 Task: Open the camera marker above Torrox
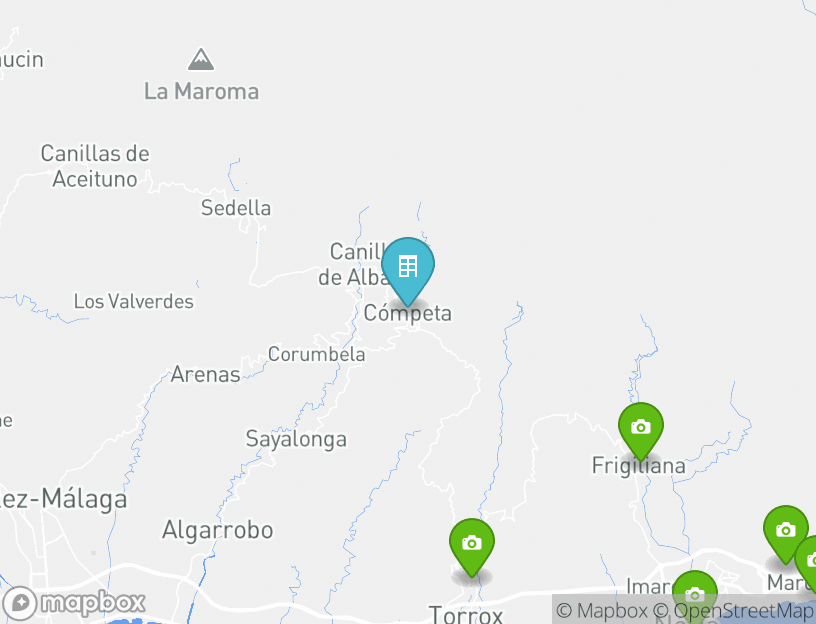pos(472,544)
